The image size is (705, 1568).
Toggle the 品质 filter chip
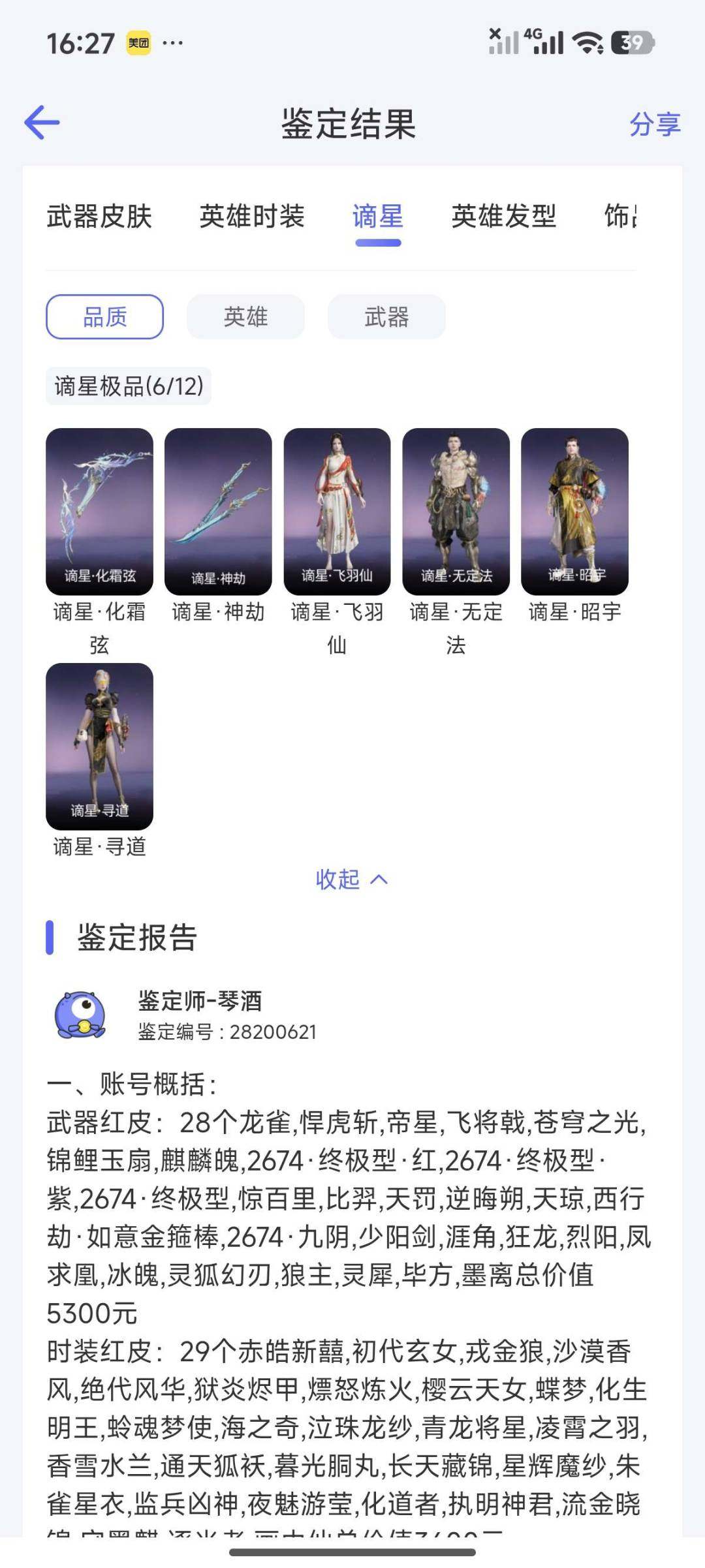point(104,316)
